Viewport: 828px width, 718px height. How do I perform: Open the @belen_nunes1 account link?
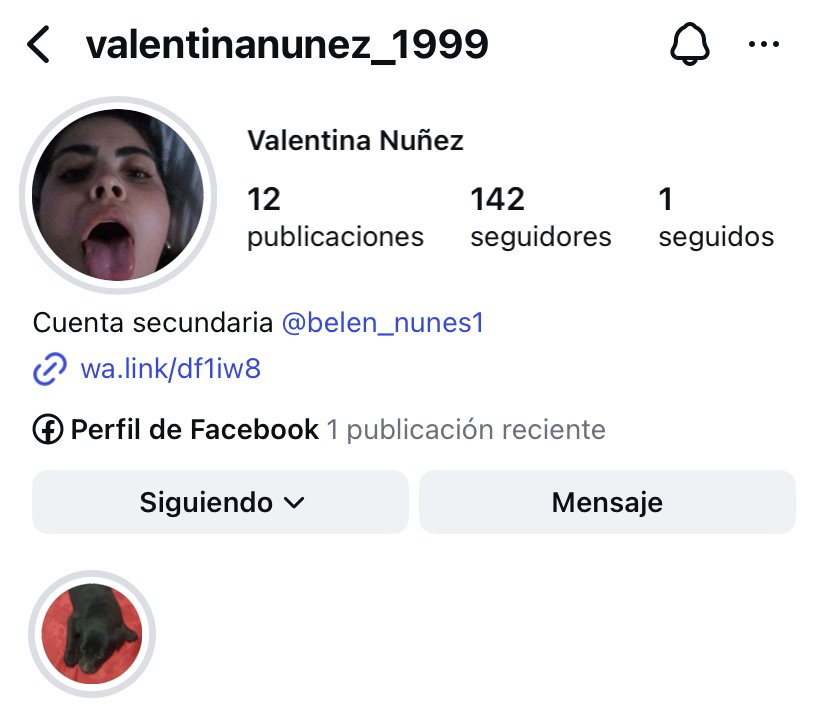point(382,323)
